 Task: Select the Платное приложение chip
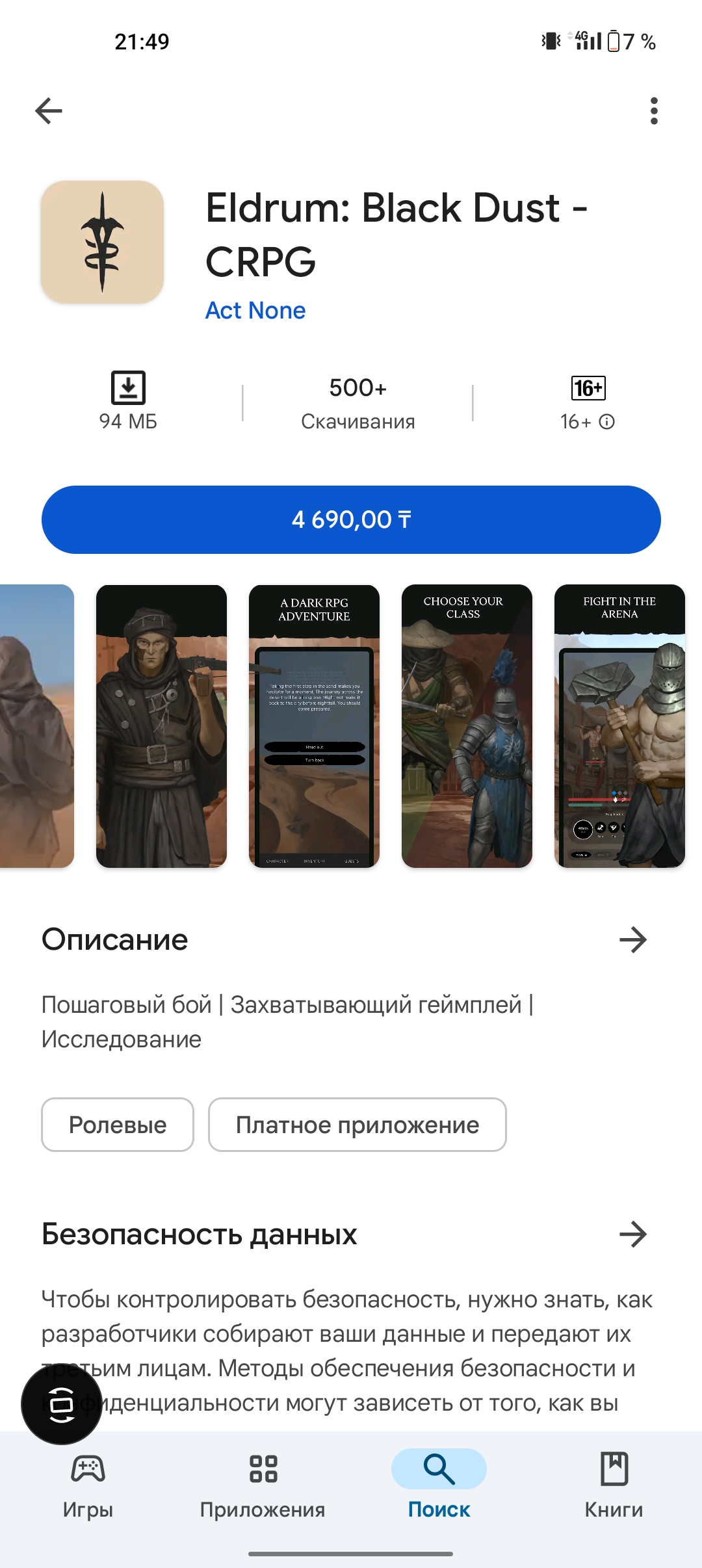(357, 1125)
